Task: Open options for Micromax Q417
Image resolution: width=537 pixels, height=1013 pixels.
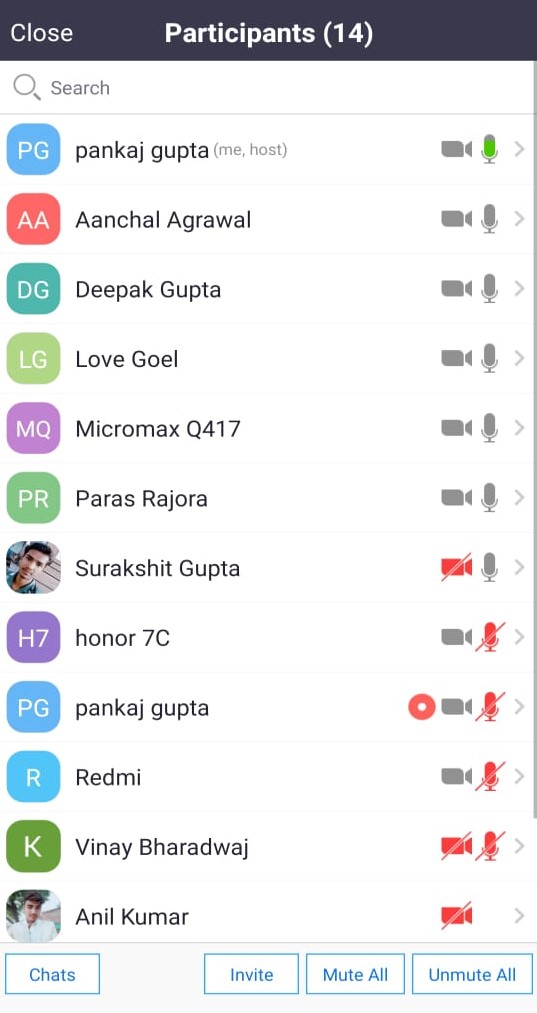Action: (268, 428)
